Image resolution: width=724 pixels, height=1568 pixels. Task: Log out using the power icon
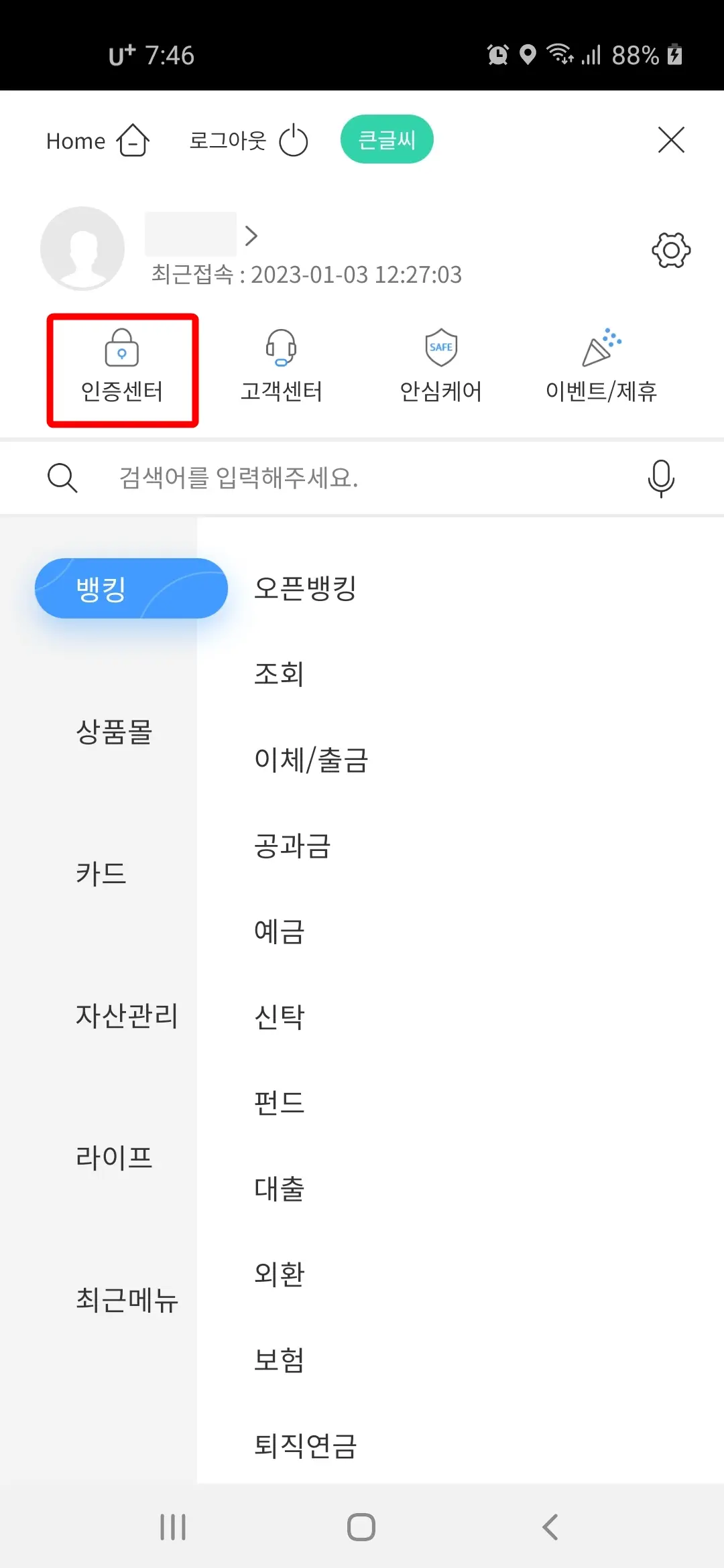pyautogui.click(x=294, y=141)
